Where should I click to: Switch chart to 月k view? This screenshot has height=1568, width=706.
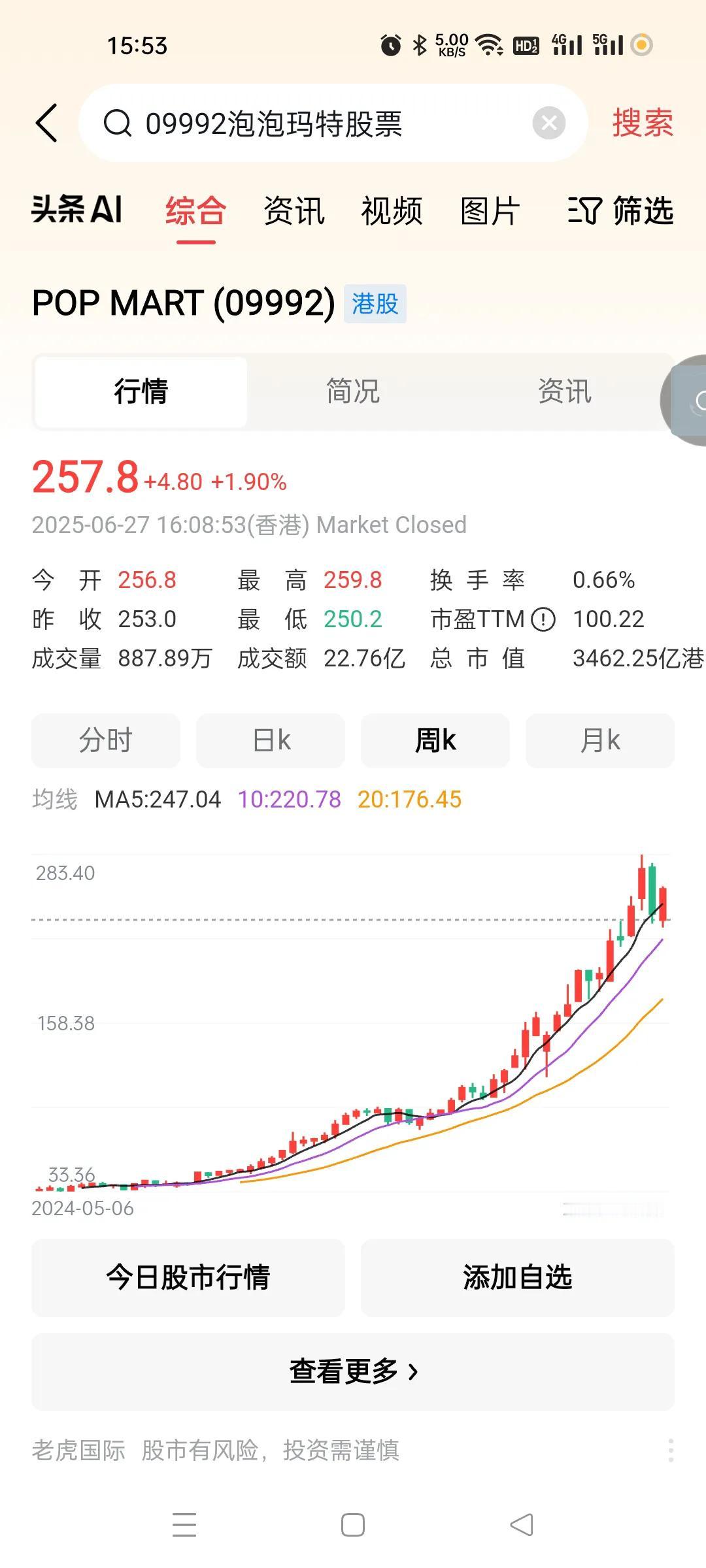pyautogui.click(x=600, y=740)
